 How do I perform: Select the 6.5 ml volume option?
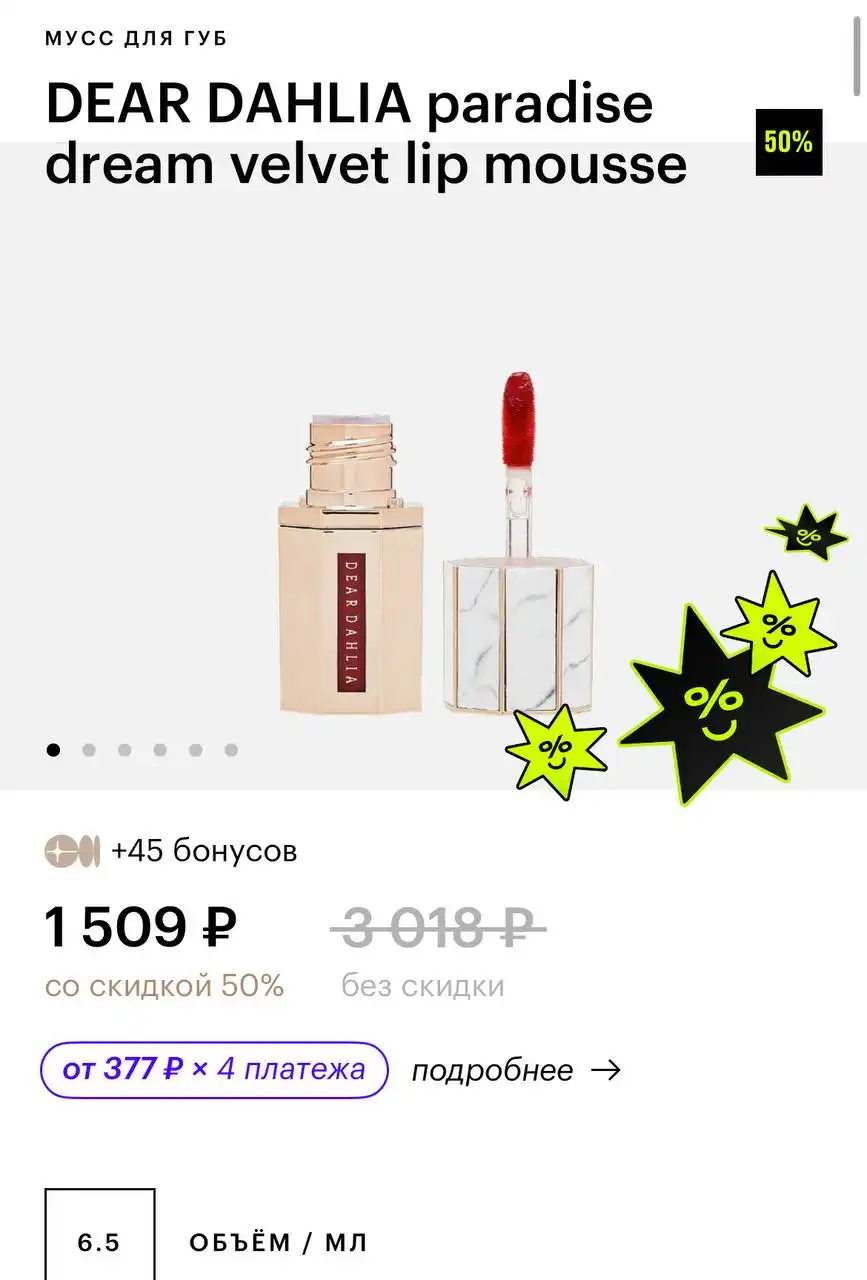pyautogui.click(x=99, y=1240)
